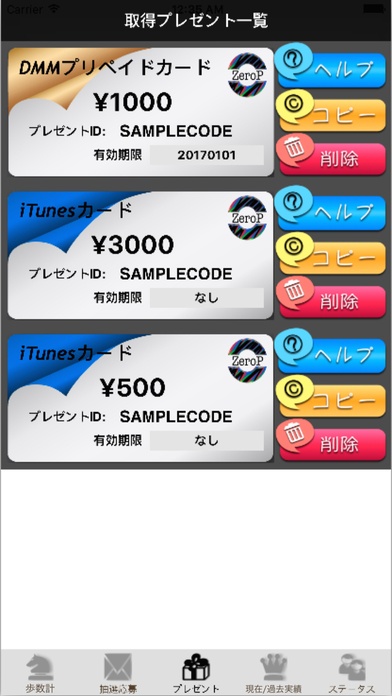Tap 削除 for the iTunes ¥3000 card

(331, 299)
